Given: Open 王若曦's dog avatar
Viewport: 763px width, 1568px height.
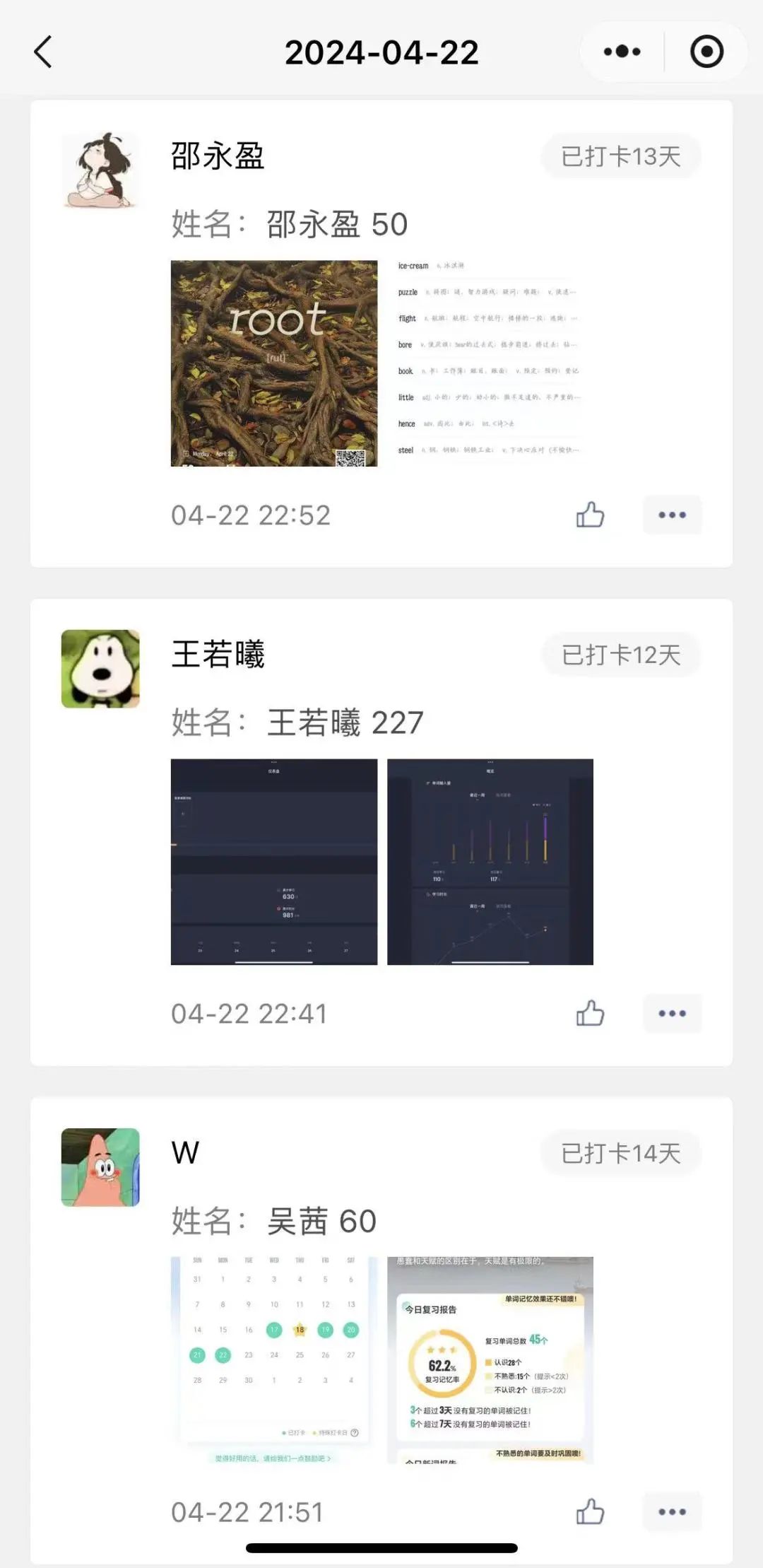Looking at the screenshot, I should click(100, 669).
